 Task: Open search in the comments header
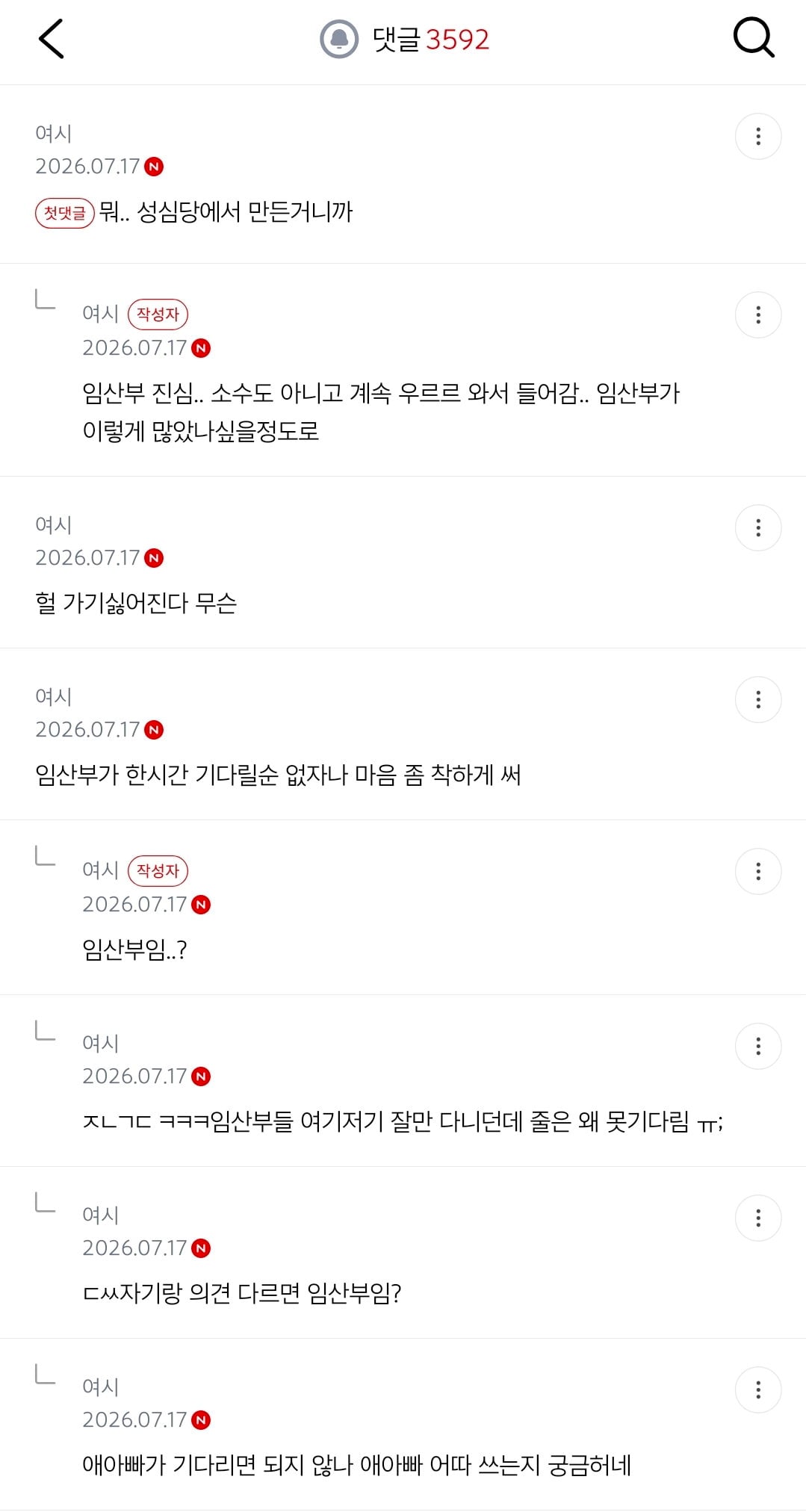point(754,38)
